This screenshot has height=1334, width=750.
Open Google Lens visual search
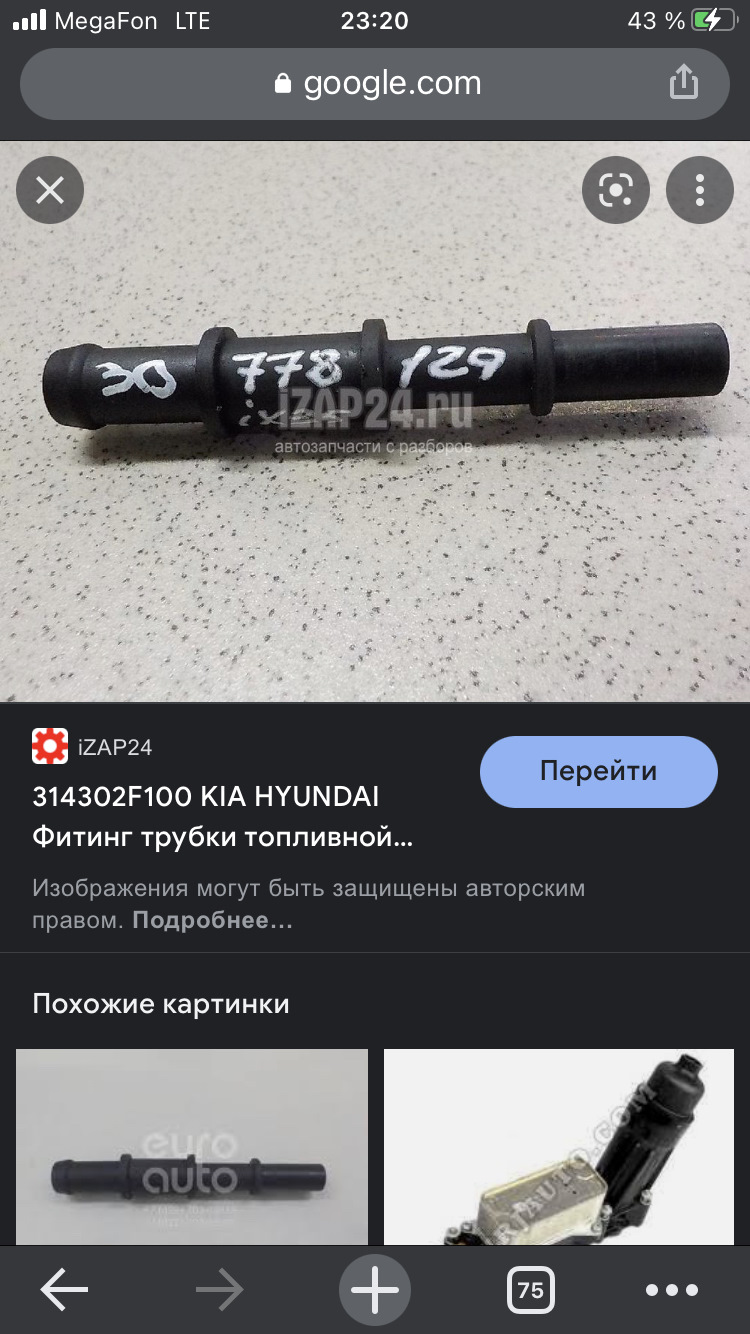615,189
